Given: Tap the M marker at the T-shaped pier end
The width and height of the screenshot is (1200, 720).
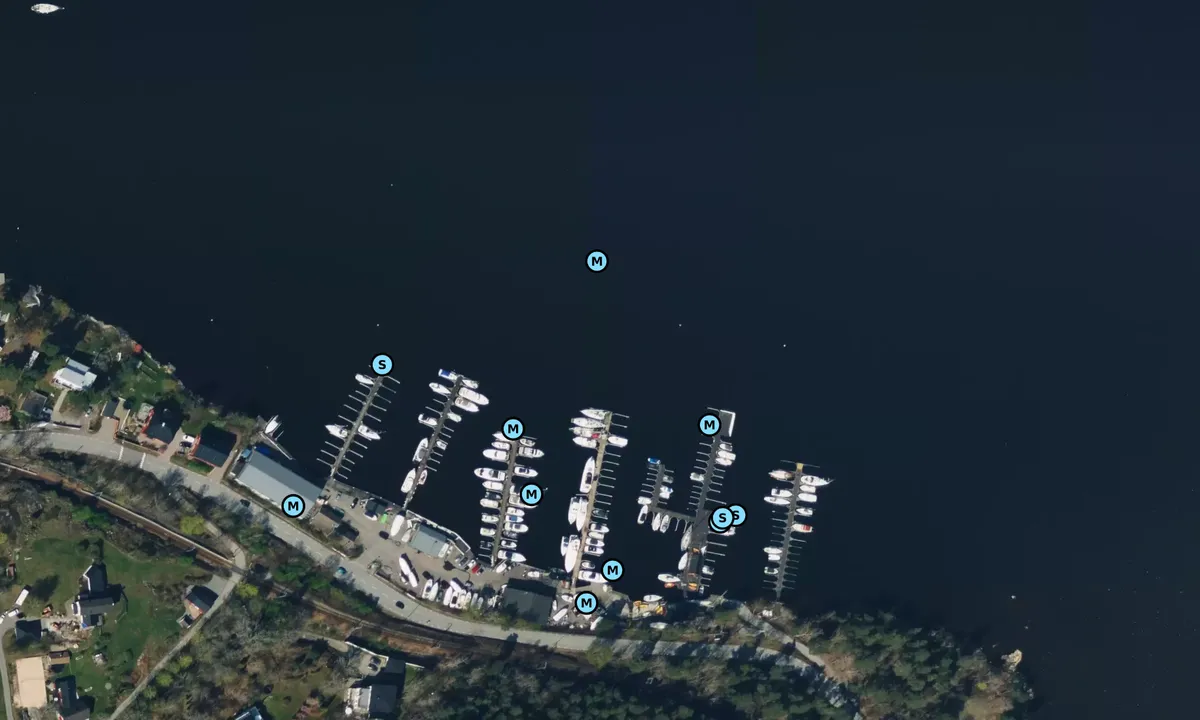Looking at the screenshot, I should pos(709,424).
